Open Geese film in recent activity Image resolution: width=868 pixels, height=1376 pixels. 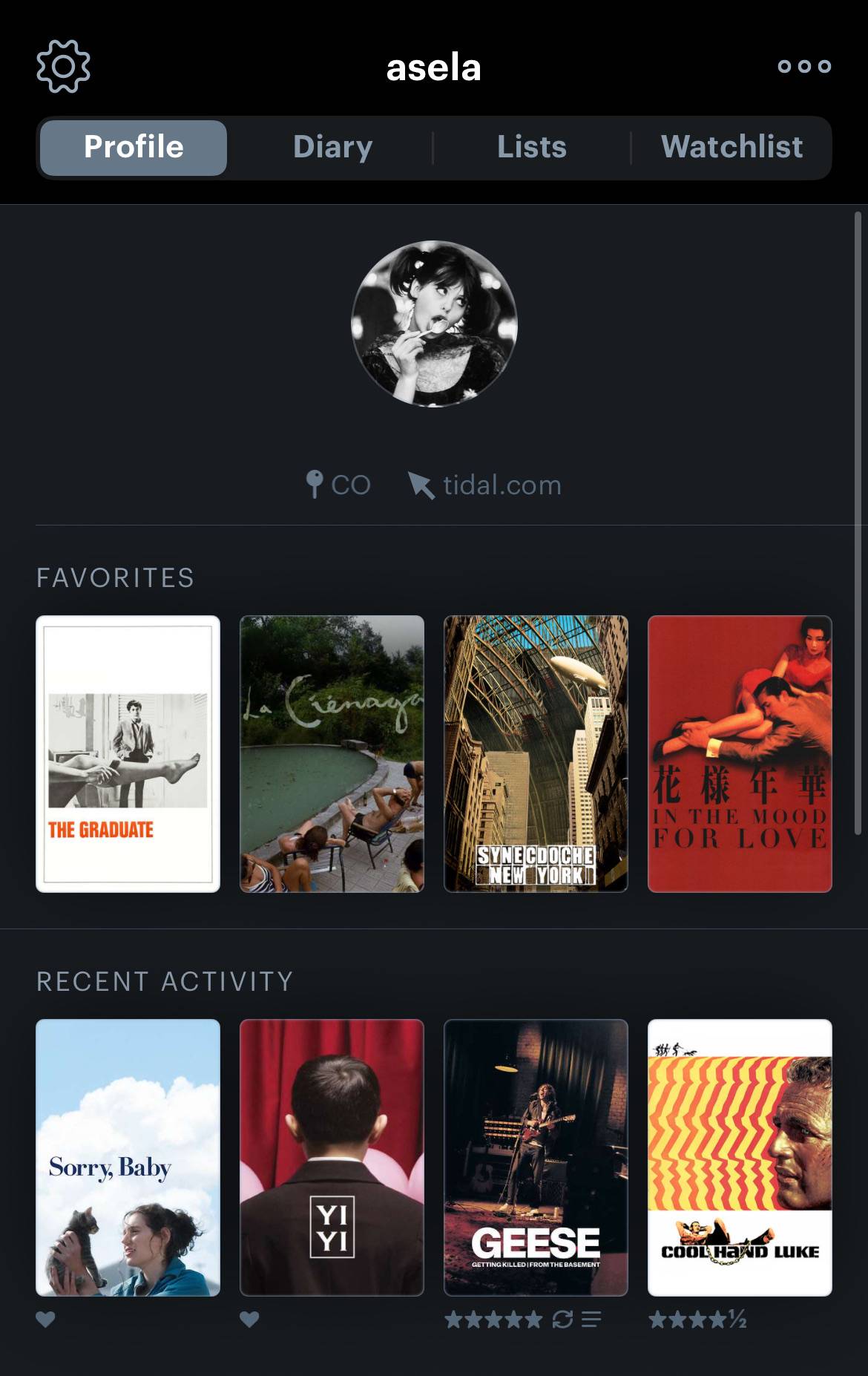point(536,1158)
